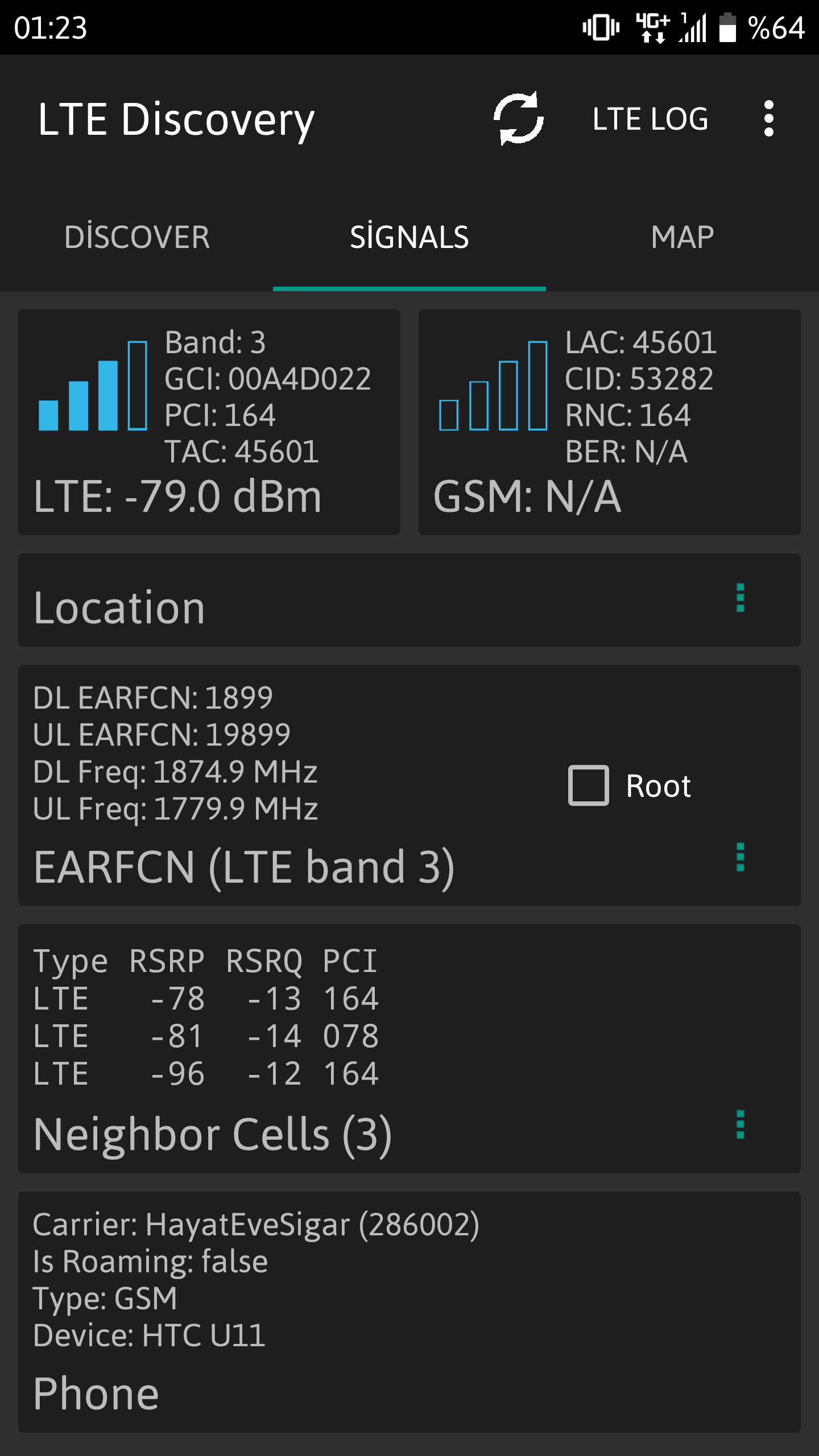The image size is (819, 1456).
Task: Open the app bar overflow menu
Action: point(769,119)
